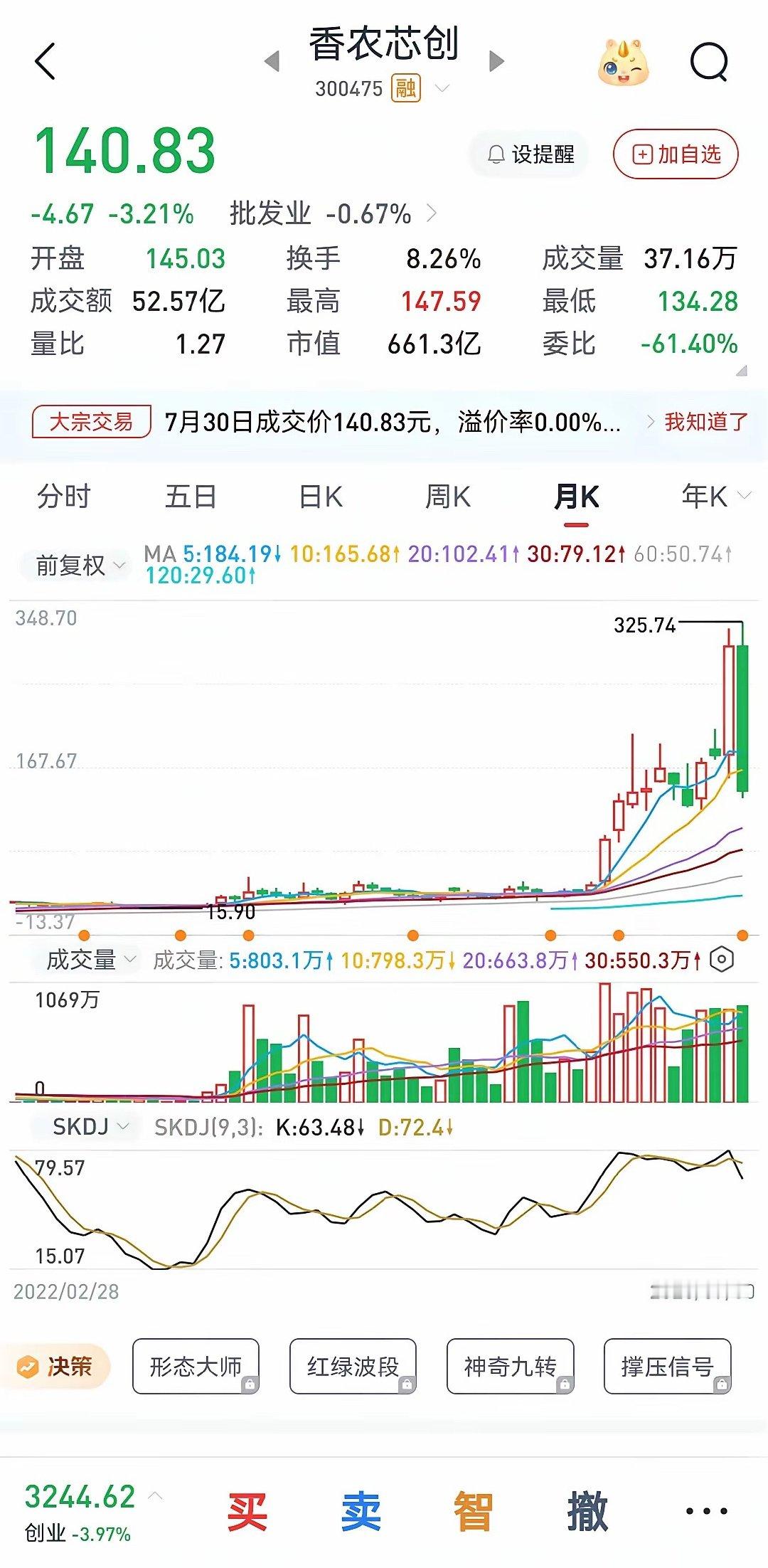Dismiss the notice with 我知道了

pyautogui.click(x=705, y=422)
